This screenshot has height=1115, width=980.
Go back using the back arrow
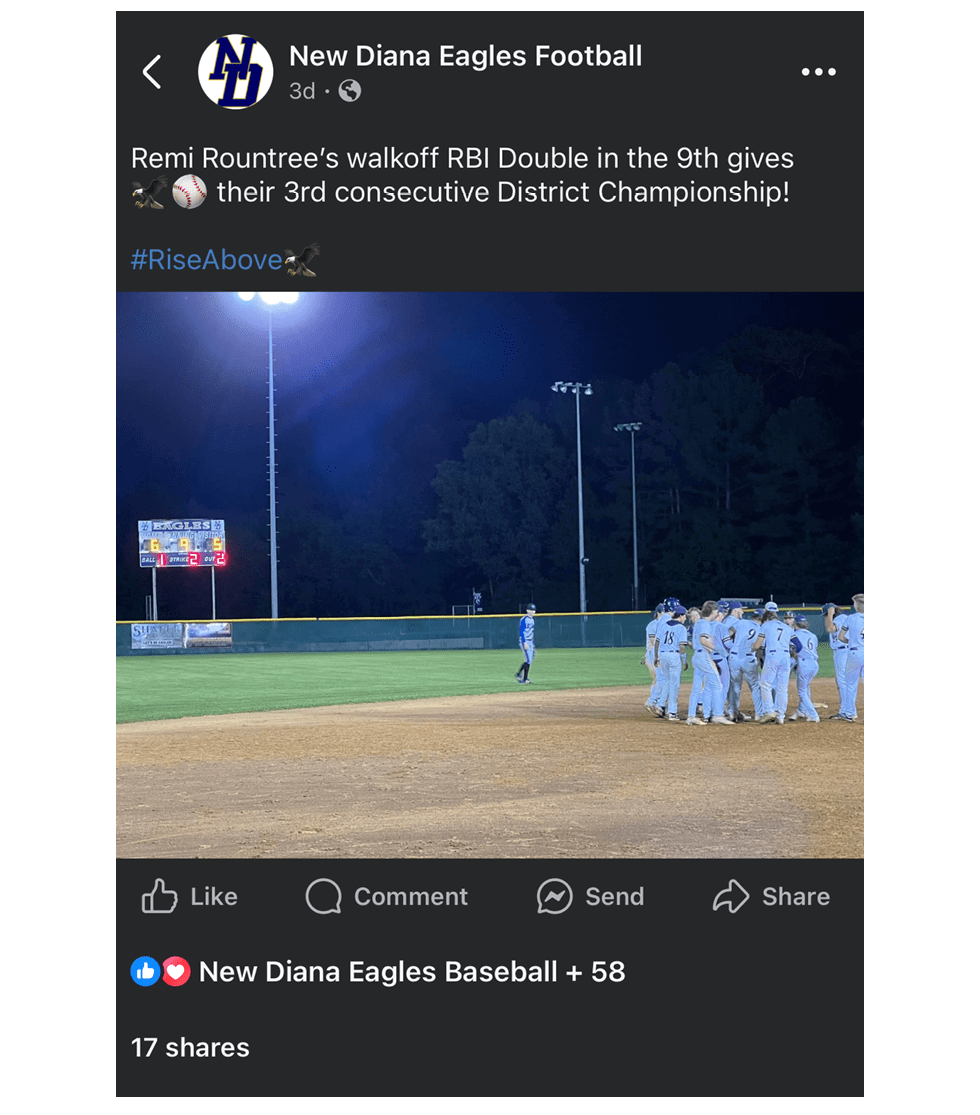click(152, 72)
